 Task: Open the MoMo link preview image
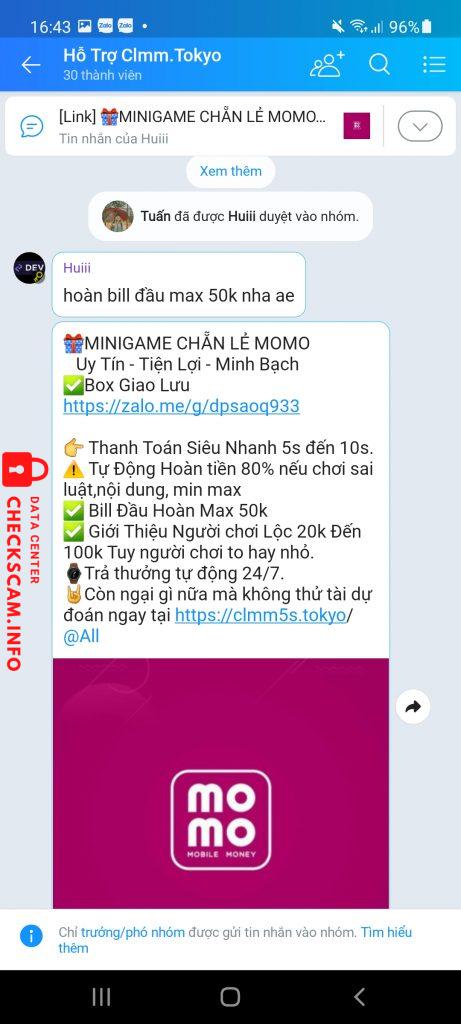coord(221,783)
